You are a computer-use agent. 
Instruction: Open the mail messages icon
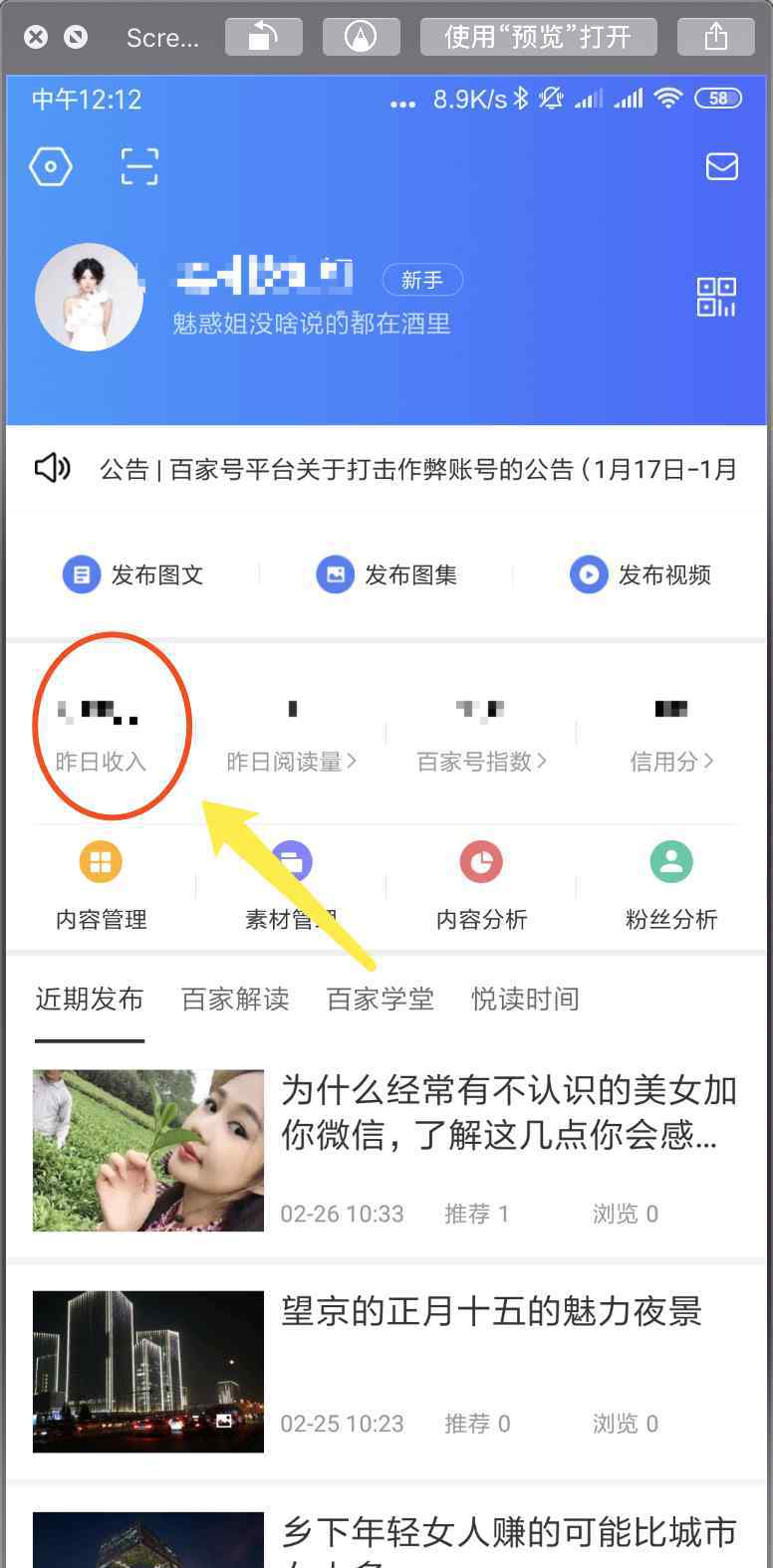[x=721, y=166]
